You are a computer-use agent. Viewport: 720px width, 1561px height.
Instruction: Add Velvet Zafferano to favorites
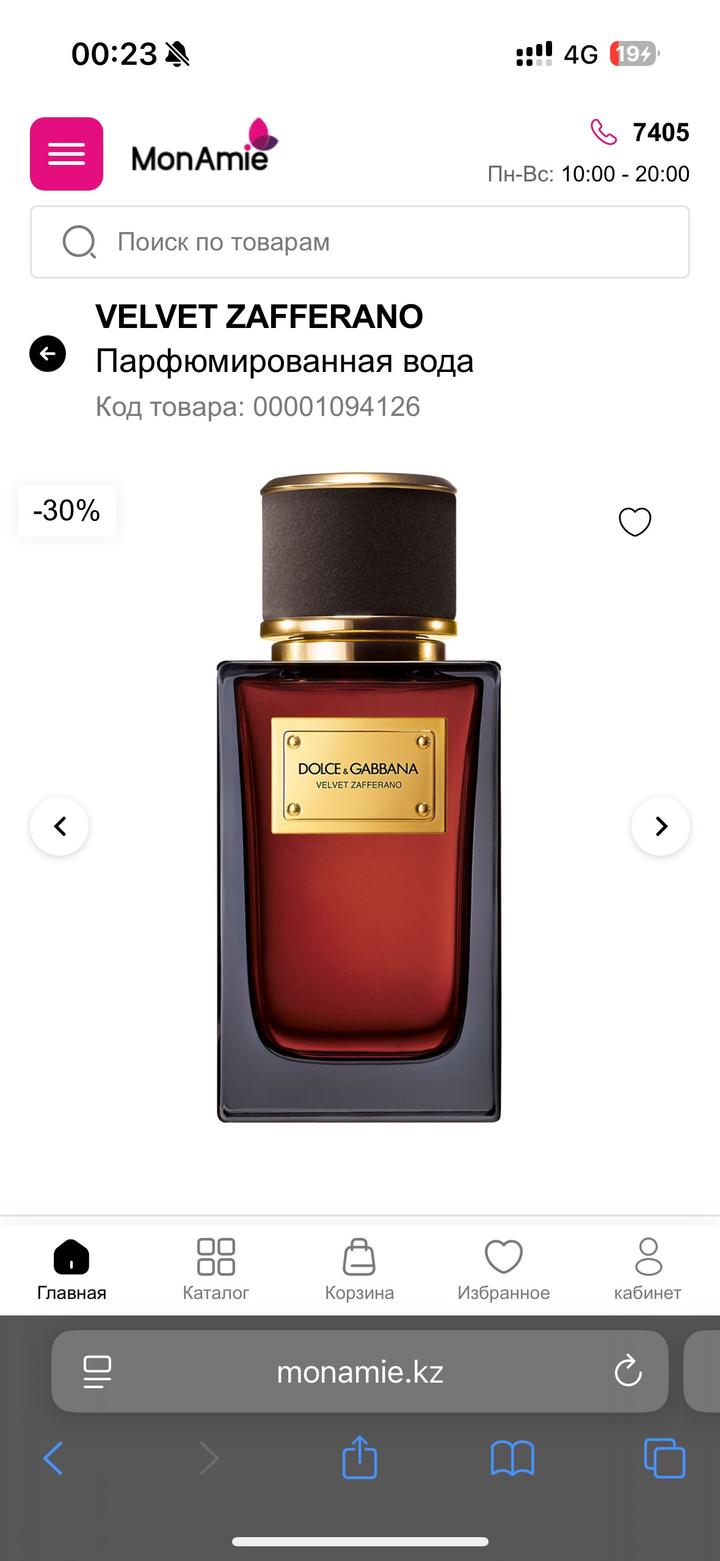coord(634,522)
